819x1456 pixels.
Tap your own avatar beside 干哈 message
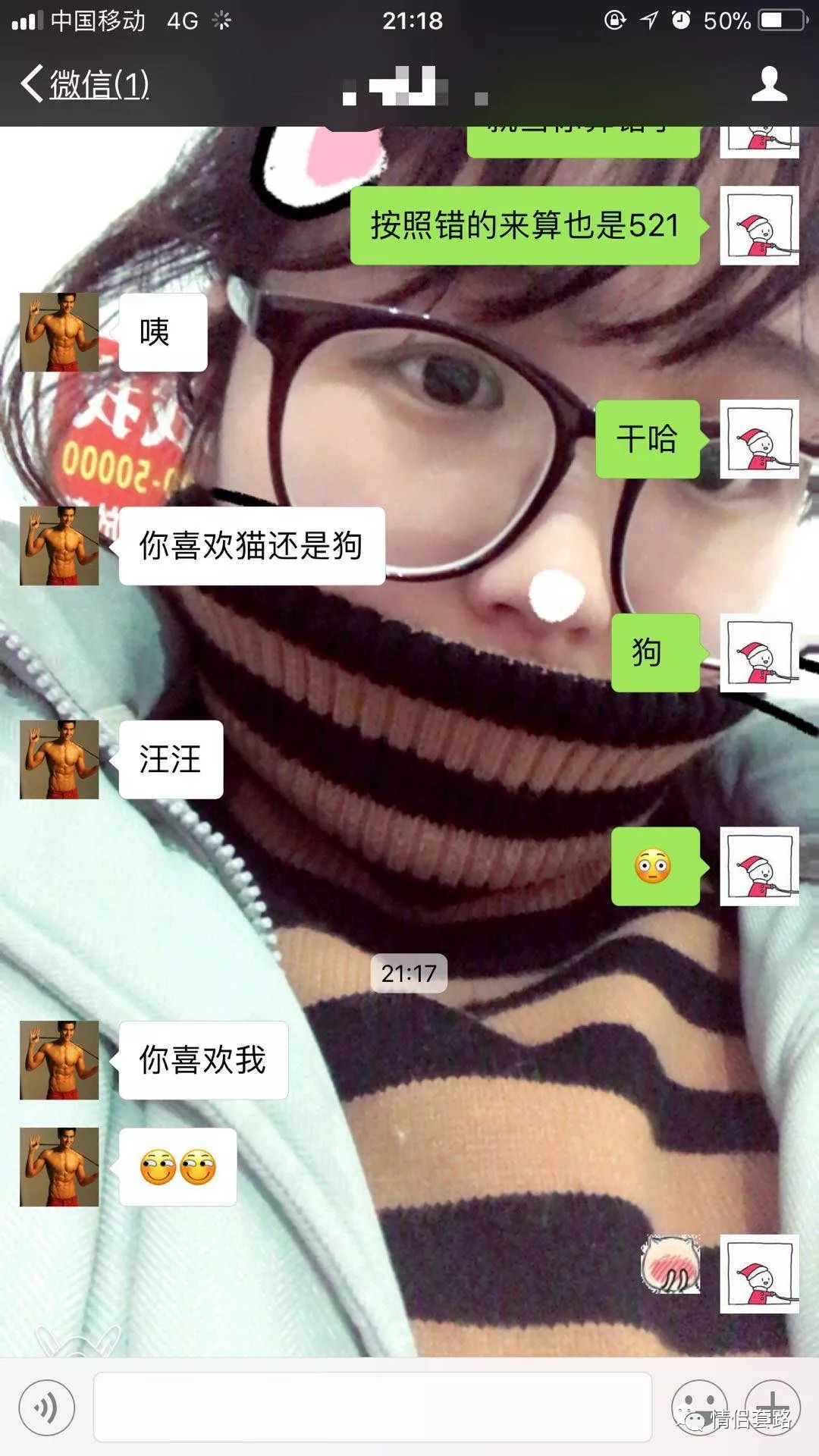click(x=759, y=439)
